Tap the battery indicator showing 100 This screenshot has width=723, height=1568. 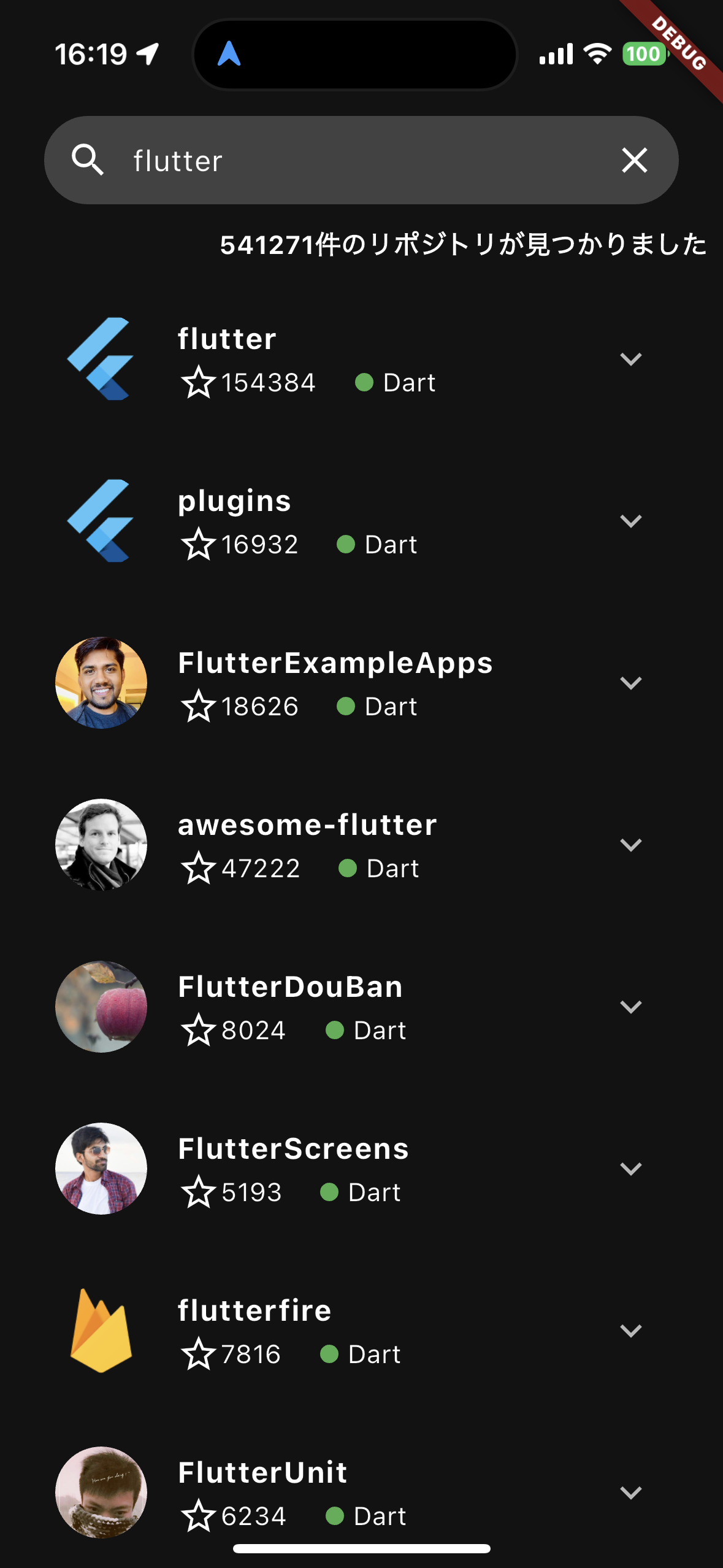pos(642,55)
